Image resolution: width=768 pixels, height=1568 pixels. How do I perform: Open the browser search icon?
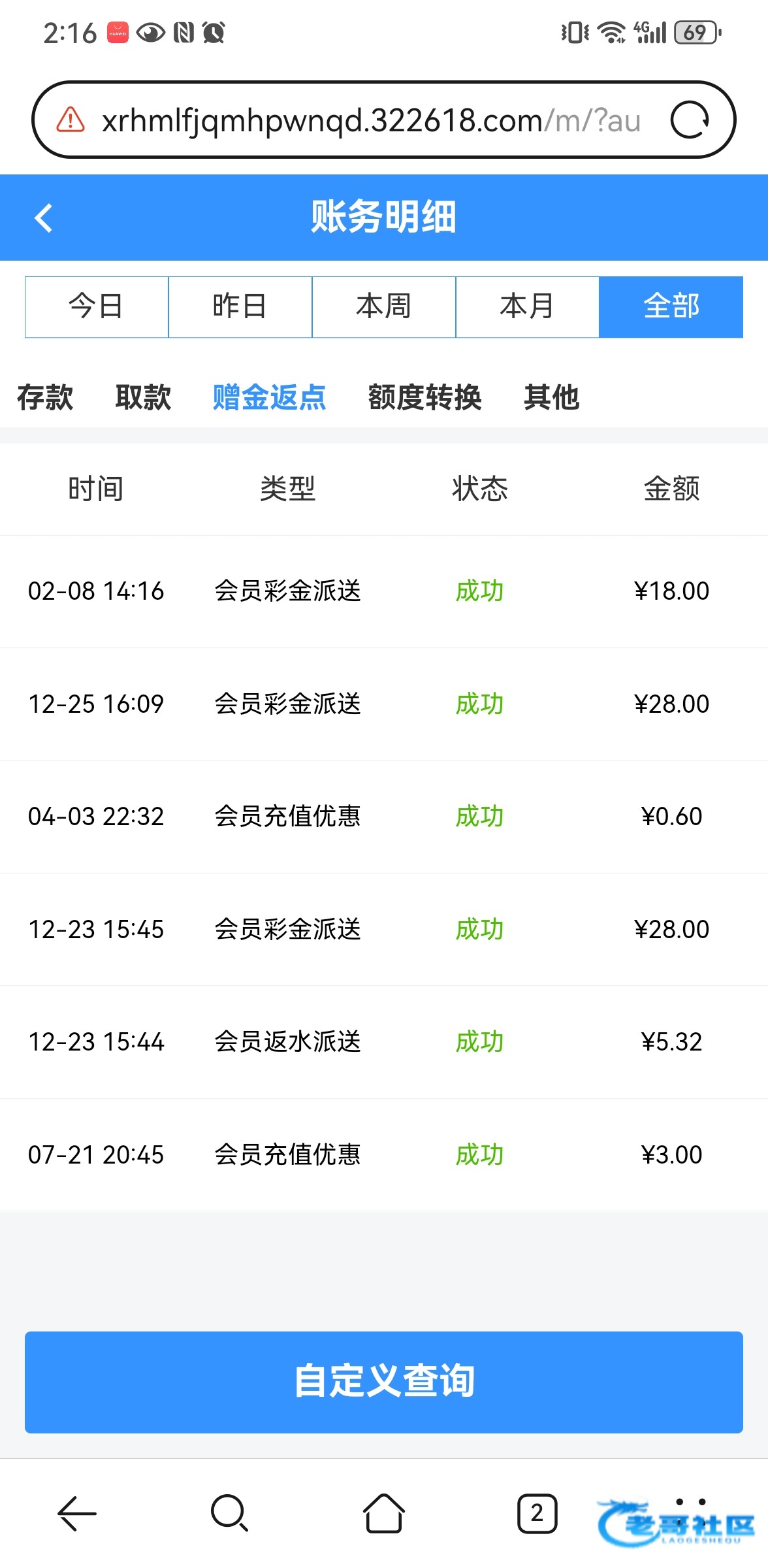[229, 1513]
